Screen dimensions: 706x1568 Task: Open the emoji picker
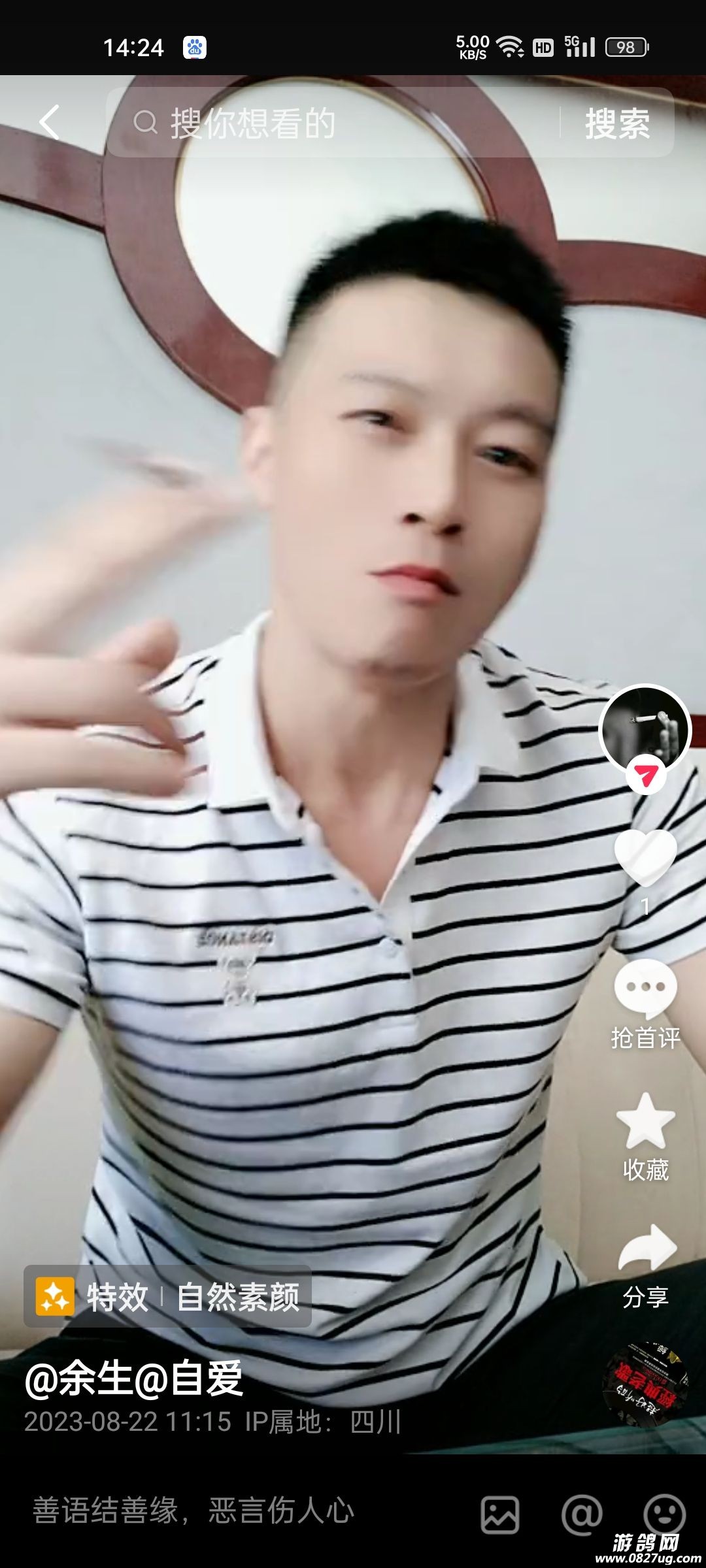click(664, 1514)
